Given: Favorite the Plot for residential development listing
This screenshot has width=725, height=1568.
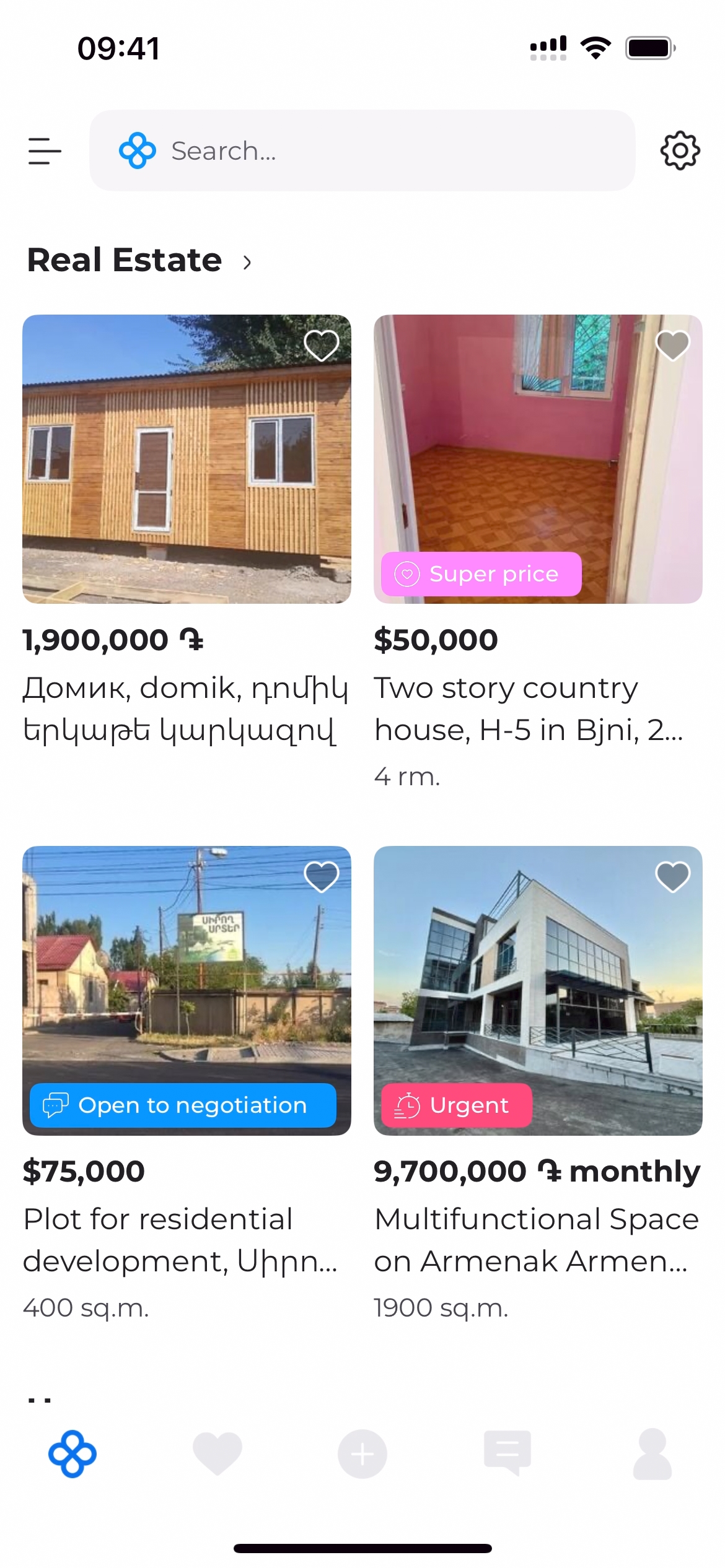Looking at the screenshot, I should click(322, 877).
